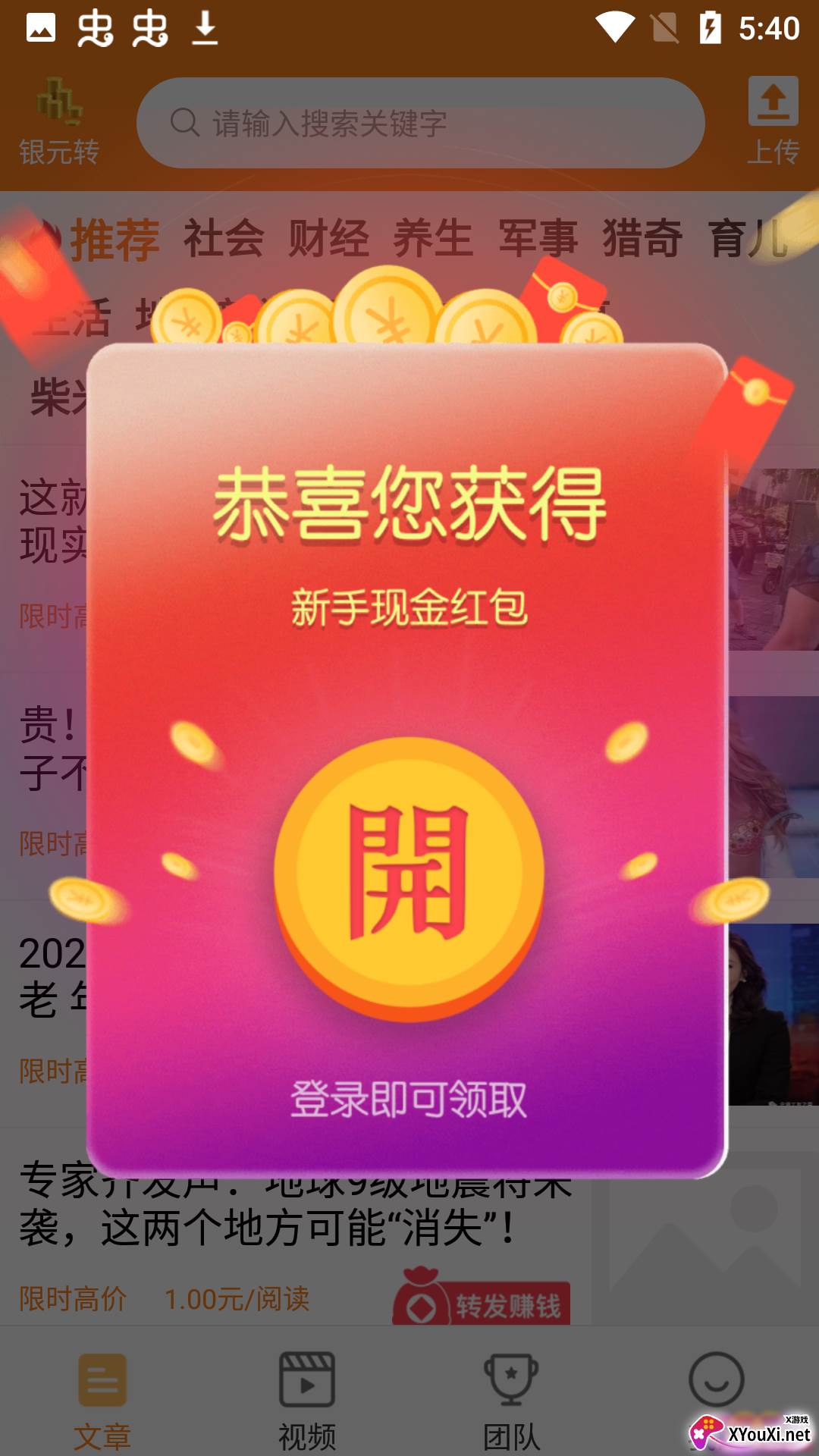
Task: Tap the search keyword input field
Action: [420, 123]
